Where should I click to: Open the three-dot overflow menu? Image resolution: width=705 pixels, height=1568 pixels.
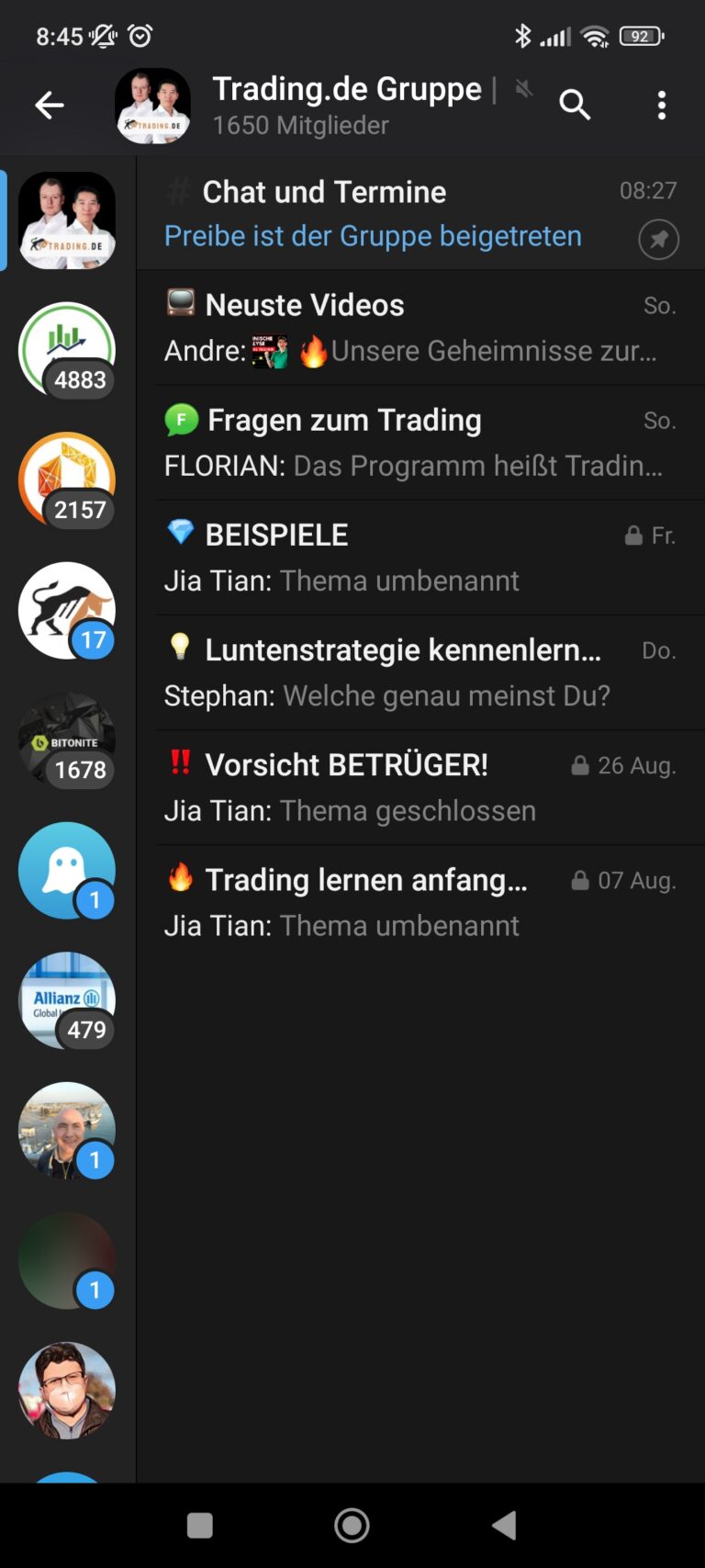tap(661, 106)
